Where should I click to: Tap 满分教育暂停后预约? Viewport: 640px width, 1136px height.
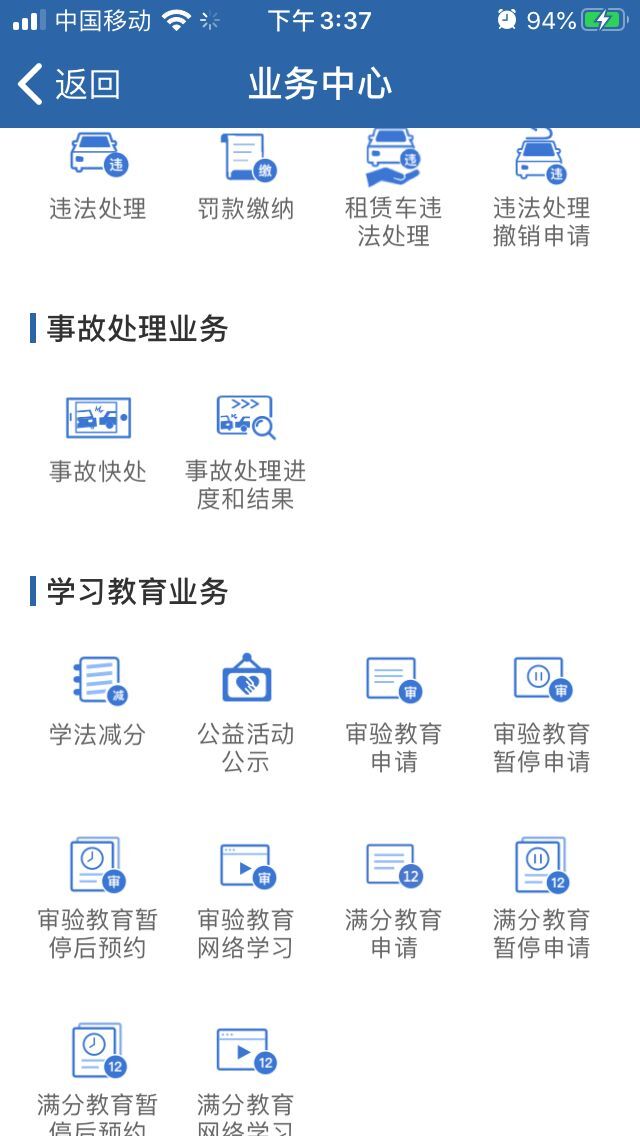(98, 1079)
